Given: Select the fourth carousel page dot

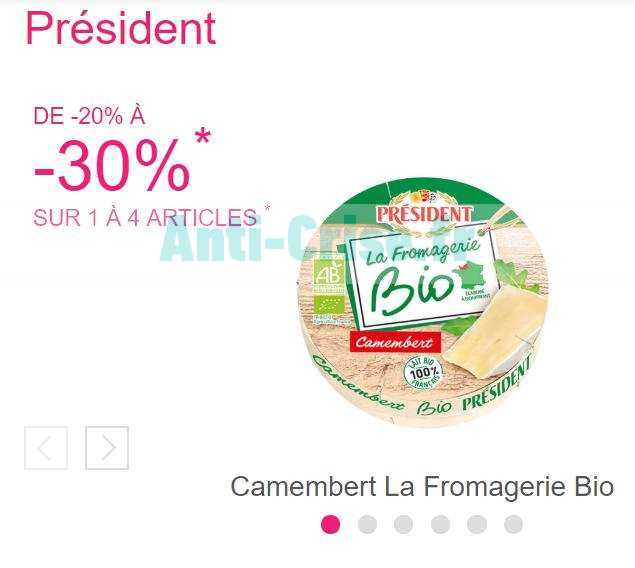Looking at the screenshot, I should [440, 524].
